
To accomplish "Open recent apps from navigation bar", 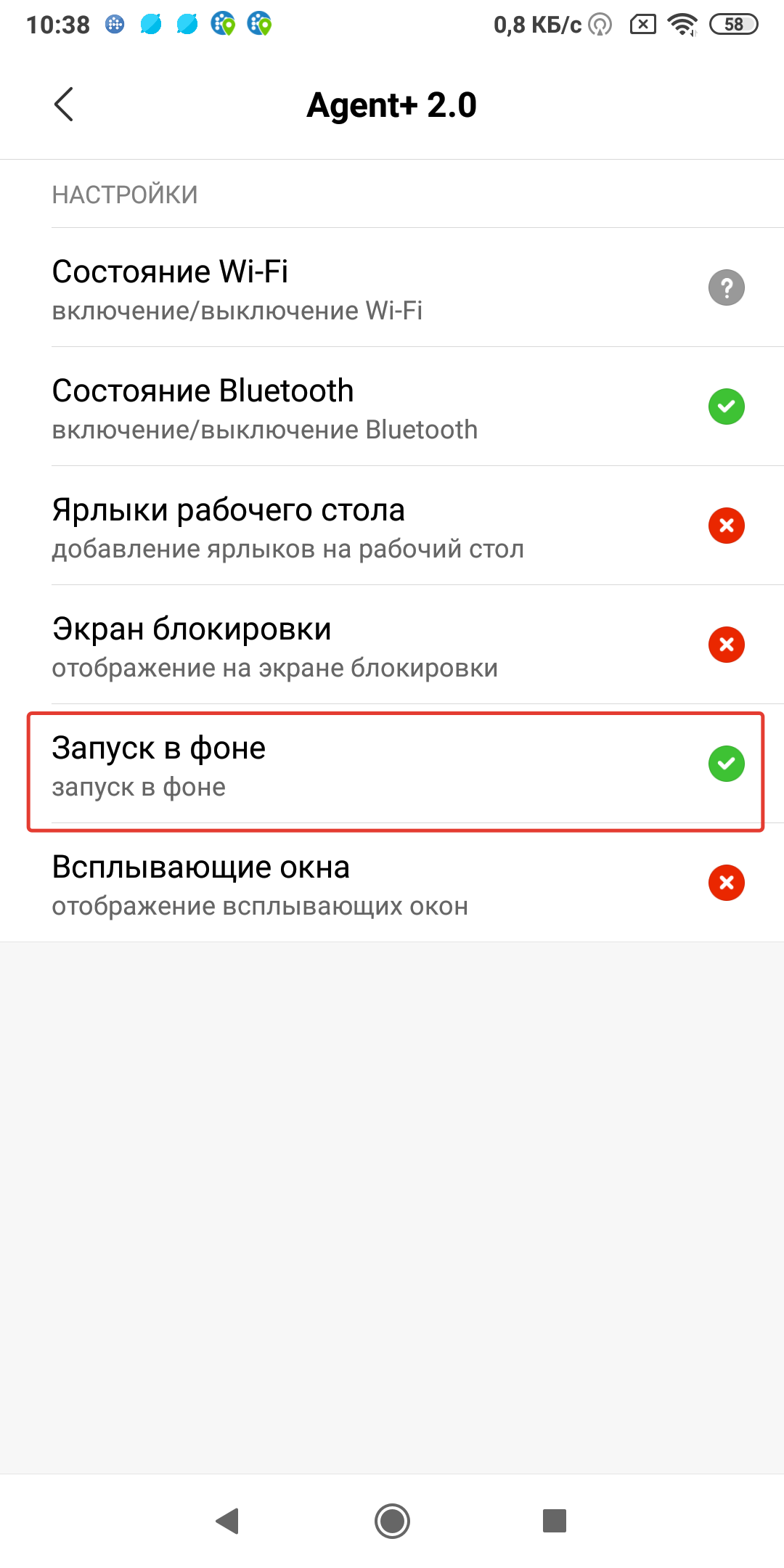I will pyautogui.click(x=555, y=1521).
